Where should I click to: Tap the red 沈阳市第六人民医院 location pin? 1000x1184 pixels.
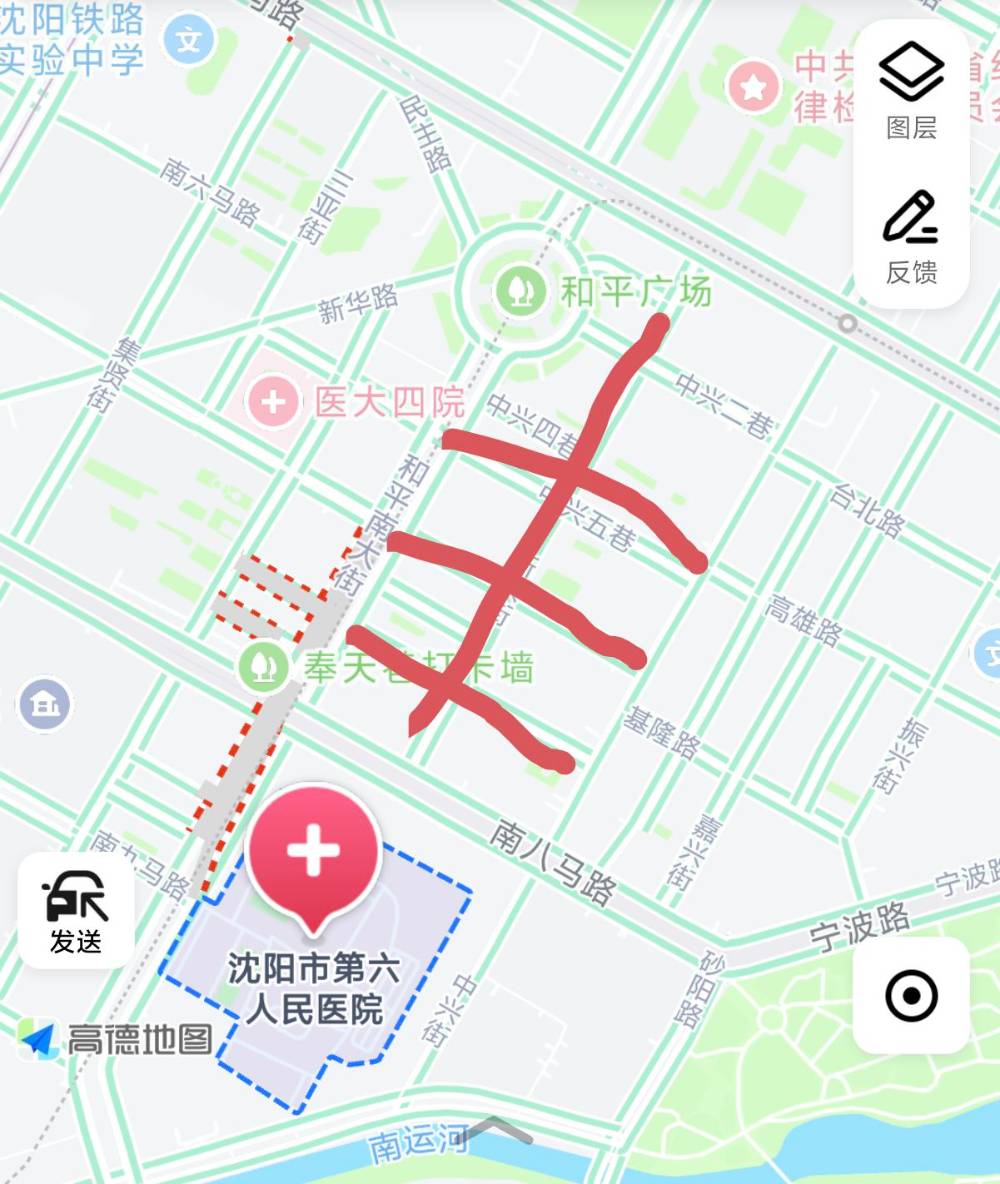click(314, 853)
